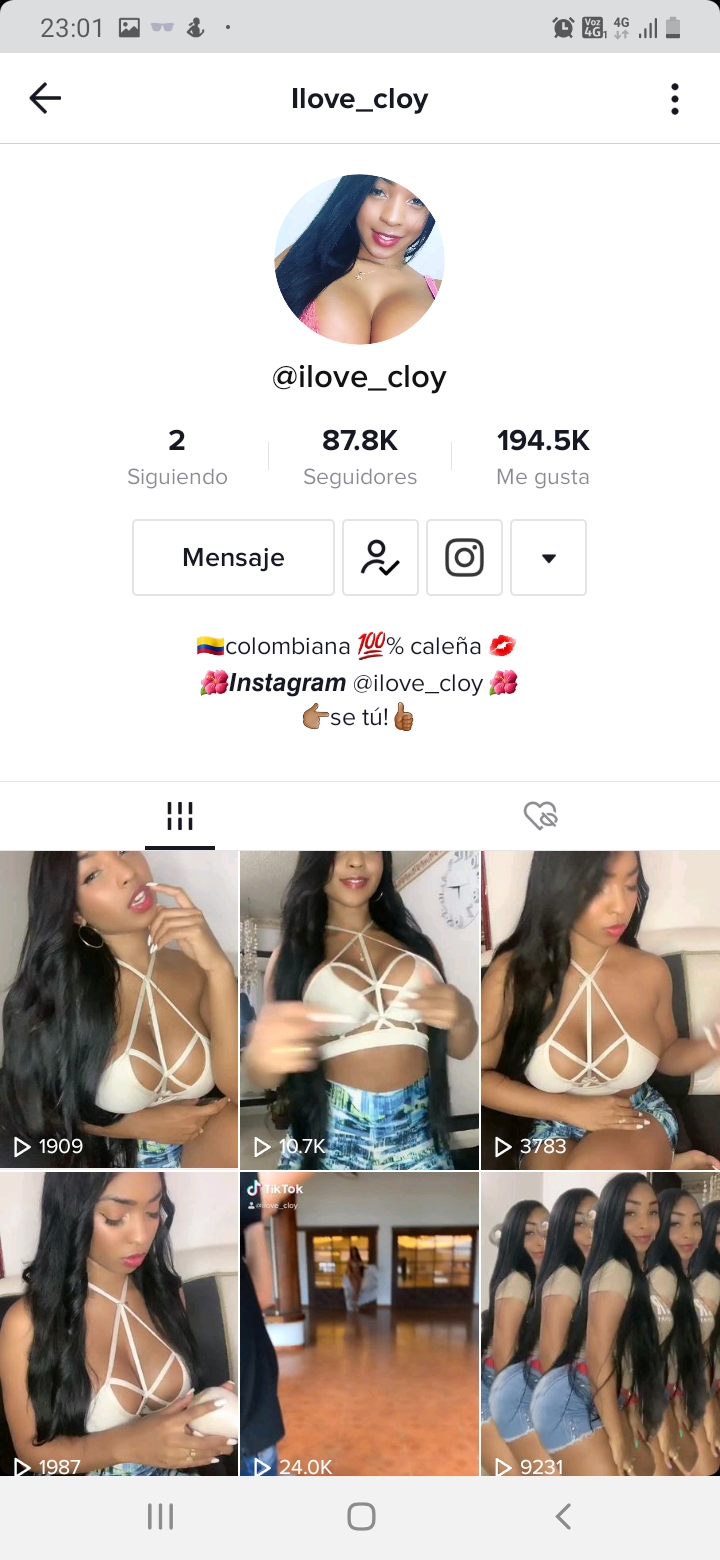Tap the Mensaje button
Screen dimensions: 720x1560
[x=233, y=557]
